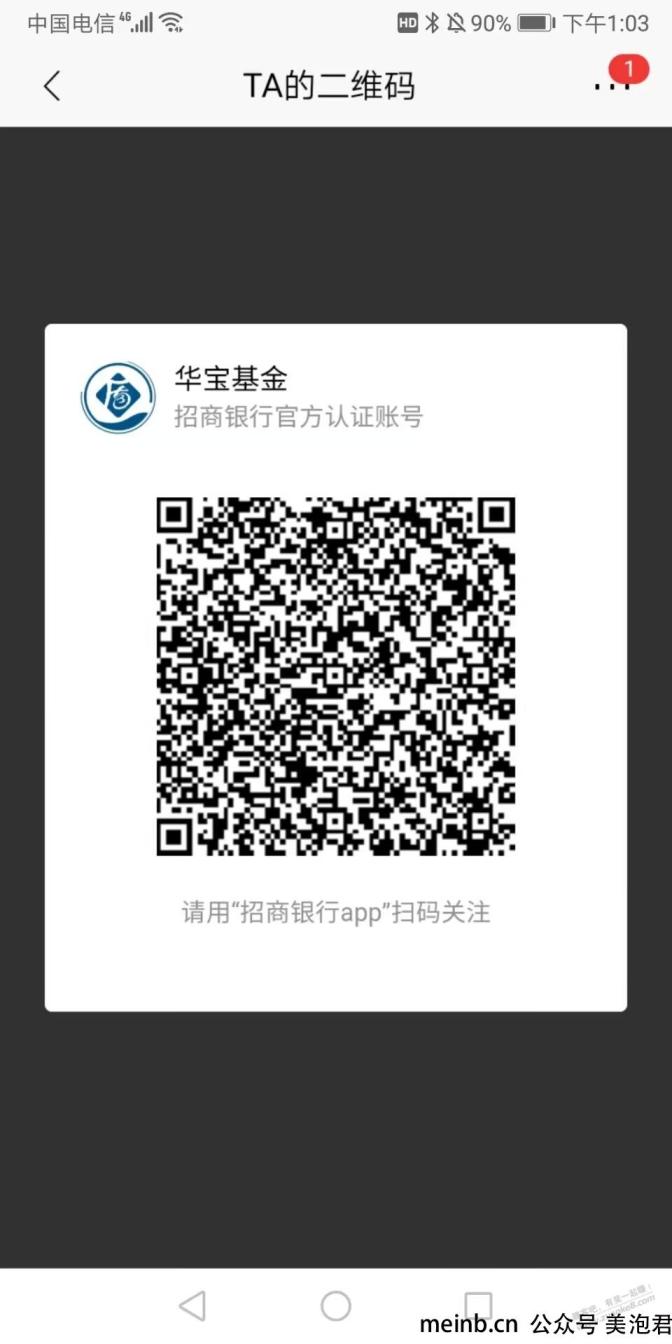Tap the system back button
672x1344 pixels.
pyautogui.click(x=192, y=1305)
